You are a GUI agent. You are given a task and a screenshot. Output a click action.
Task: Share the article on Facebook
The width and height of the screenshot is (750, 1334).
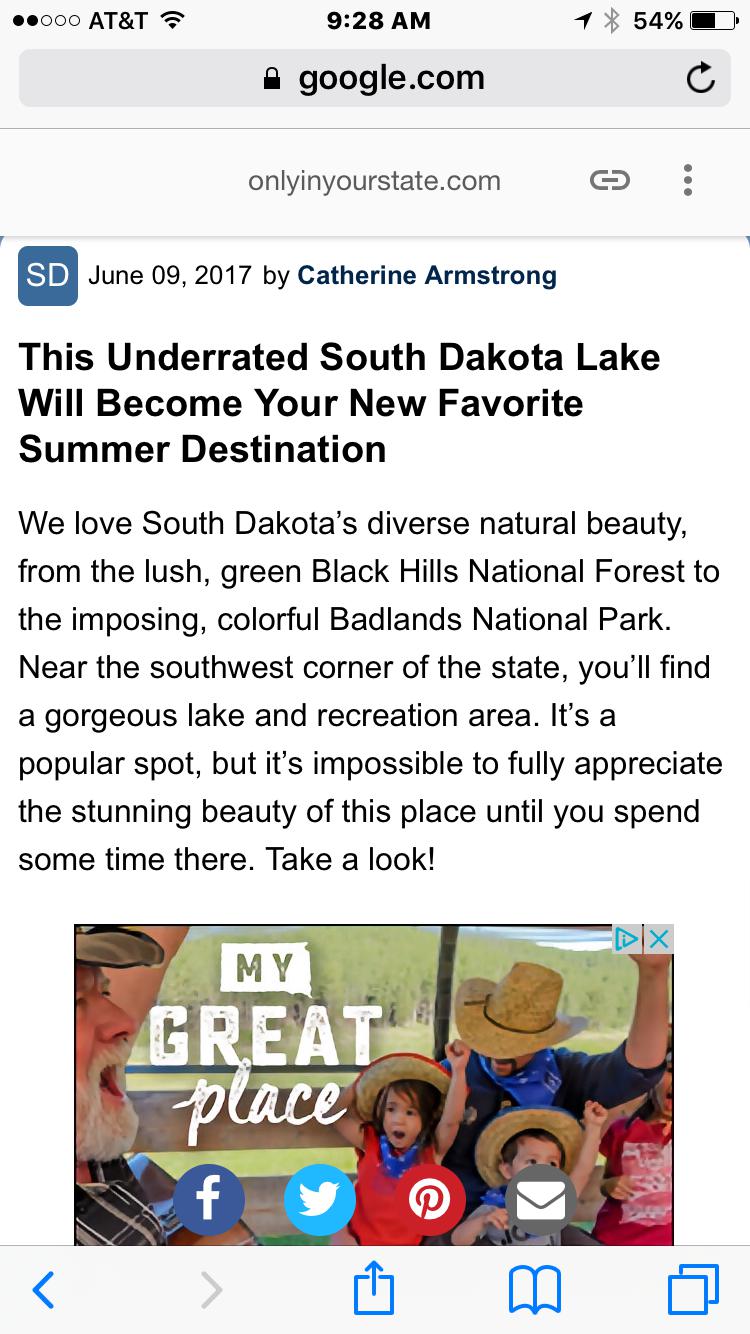[208, 1199]
